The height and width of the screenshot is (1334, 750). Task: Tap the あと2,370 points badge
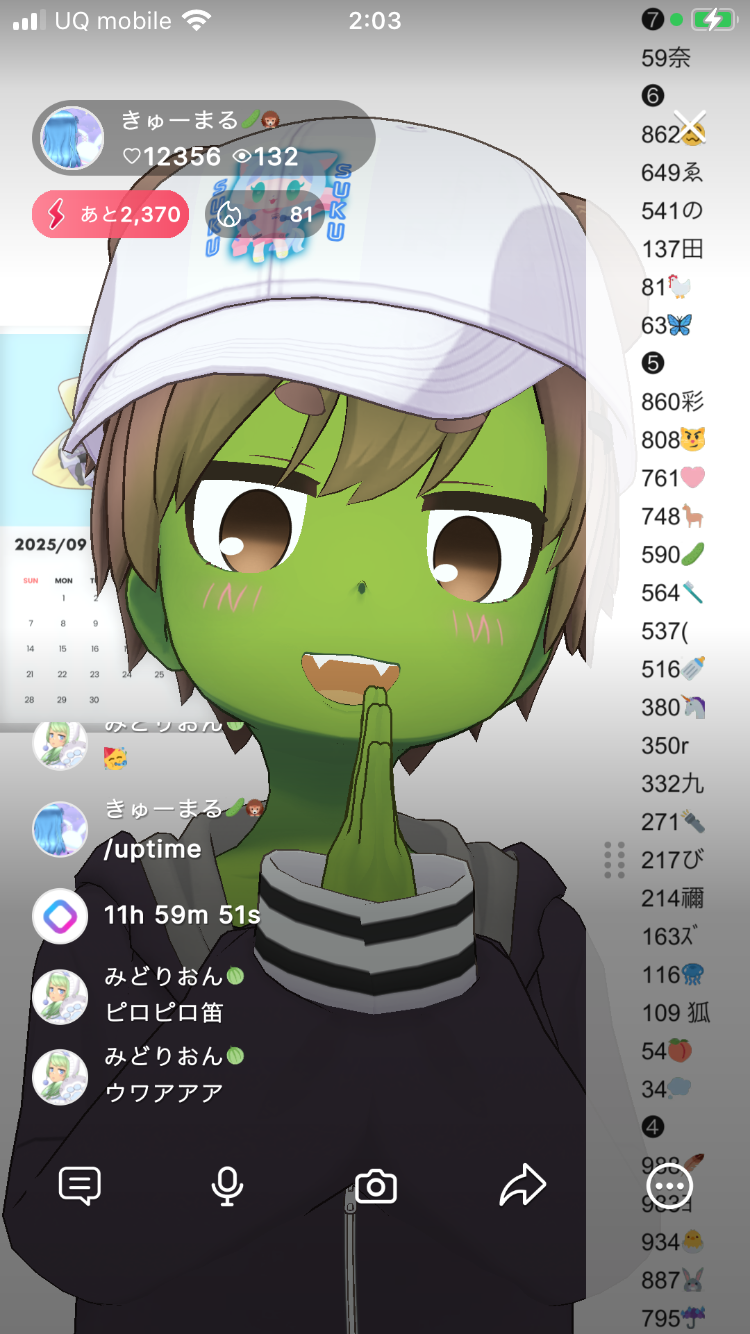tap(111, 214)
